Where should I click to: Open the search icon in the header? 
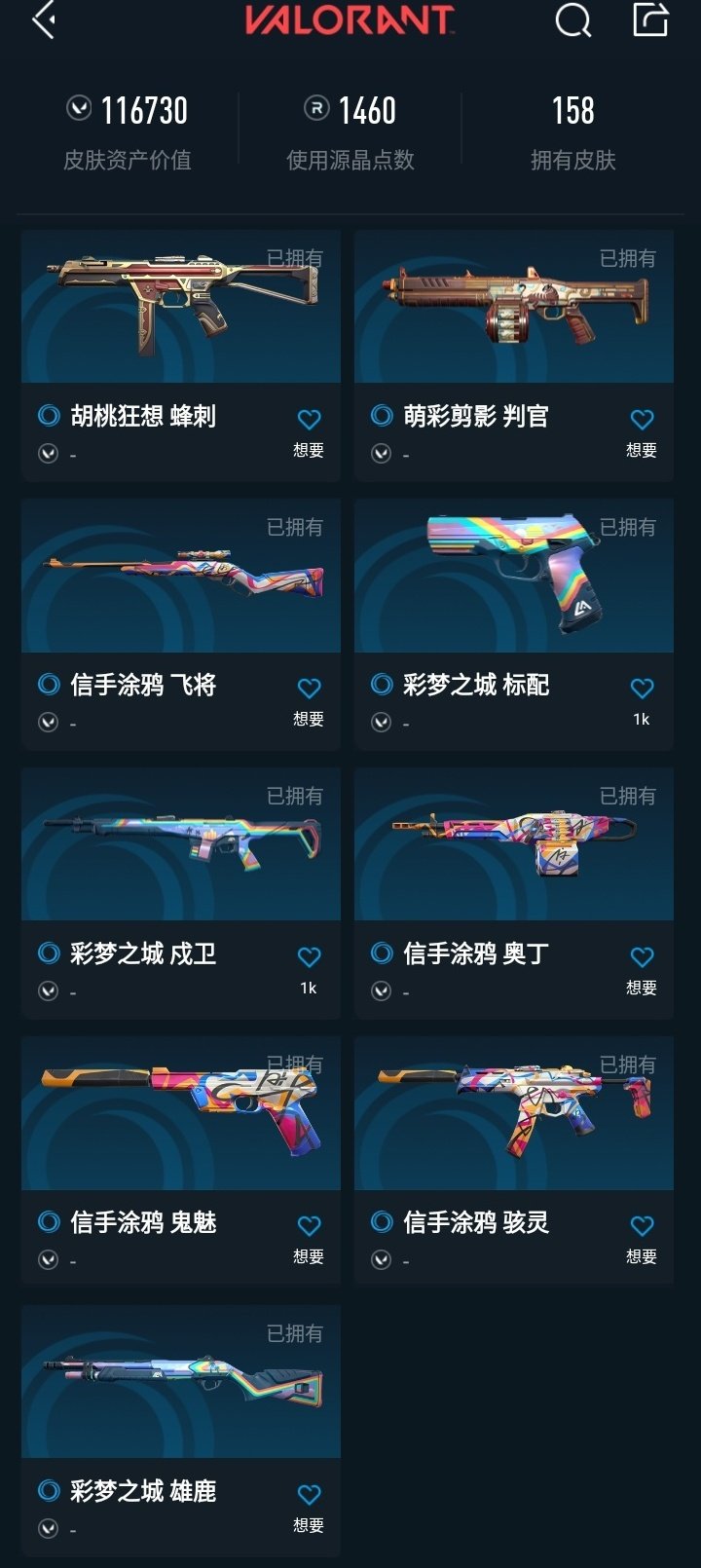572,20
